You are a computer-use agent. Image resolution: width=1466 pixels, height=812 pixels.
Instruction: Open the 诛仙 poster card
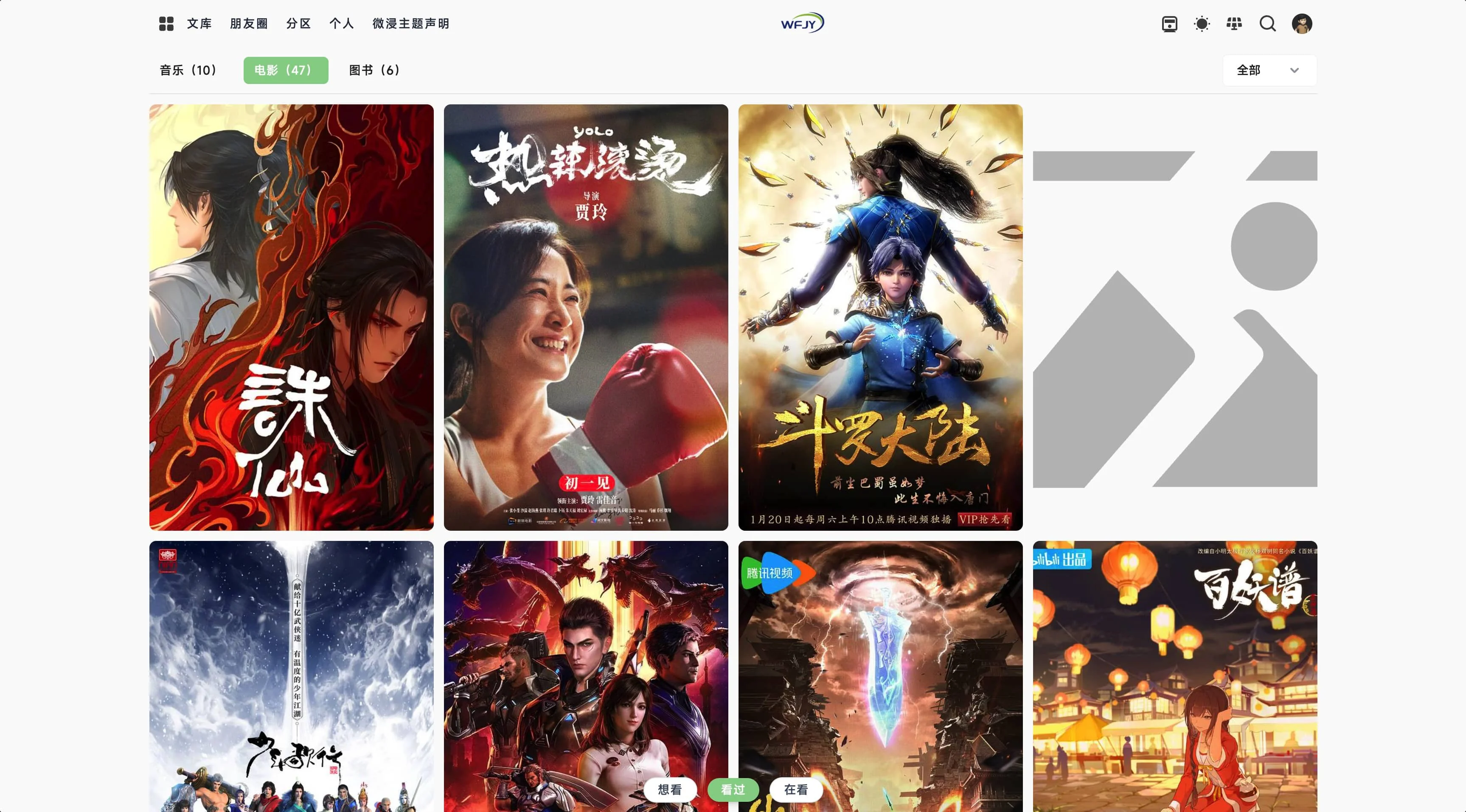point(291,317)
